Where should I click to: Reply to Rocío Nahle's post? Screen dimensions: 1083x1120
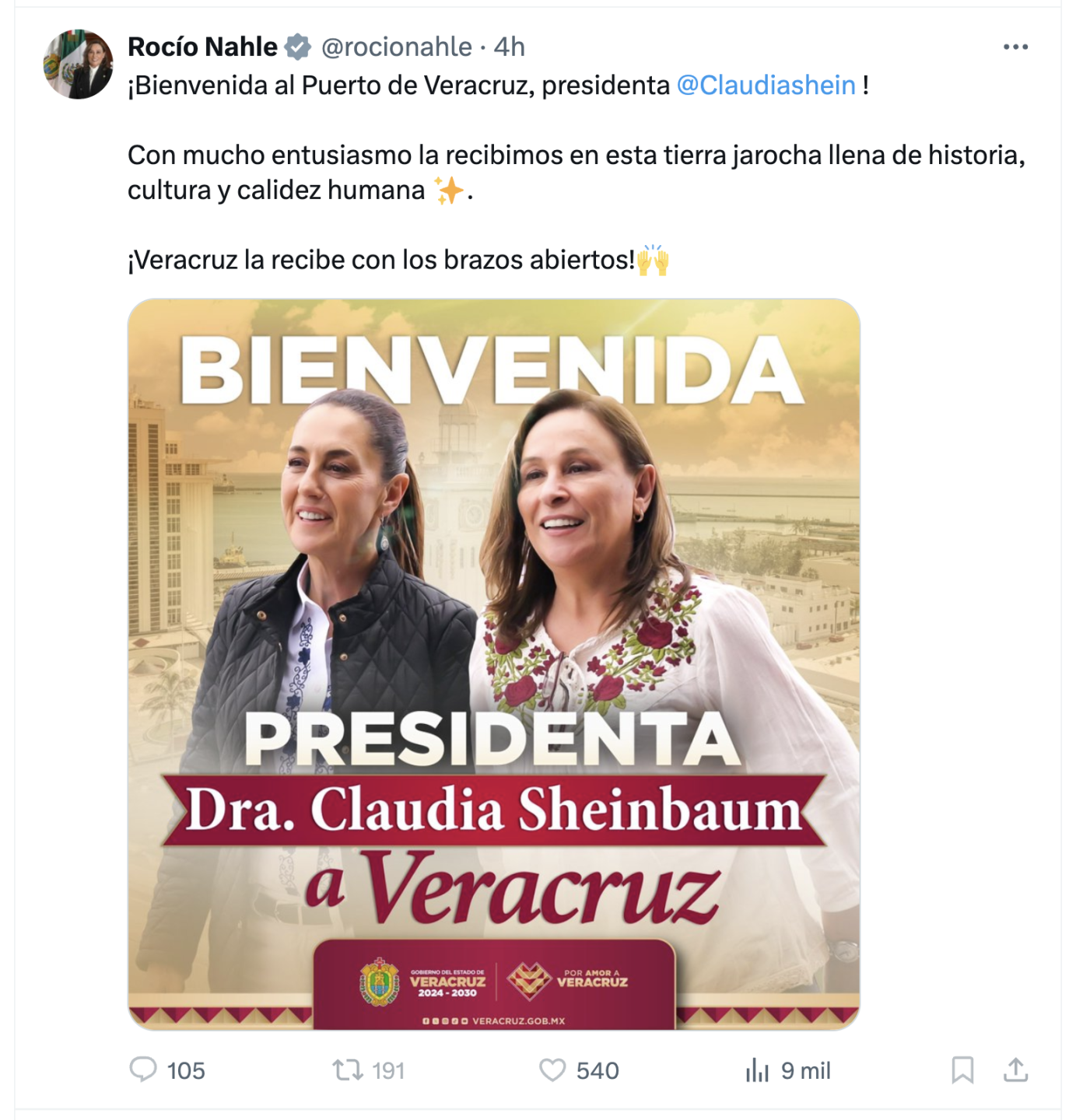[x=144, y=1070]
